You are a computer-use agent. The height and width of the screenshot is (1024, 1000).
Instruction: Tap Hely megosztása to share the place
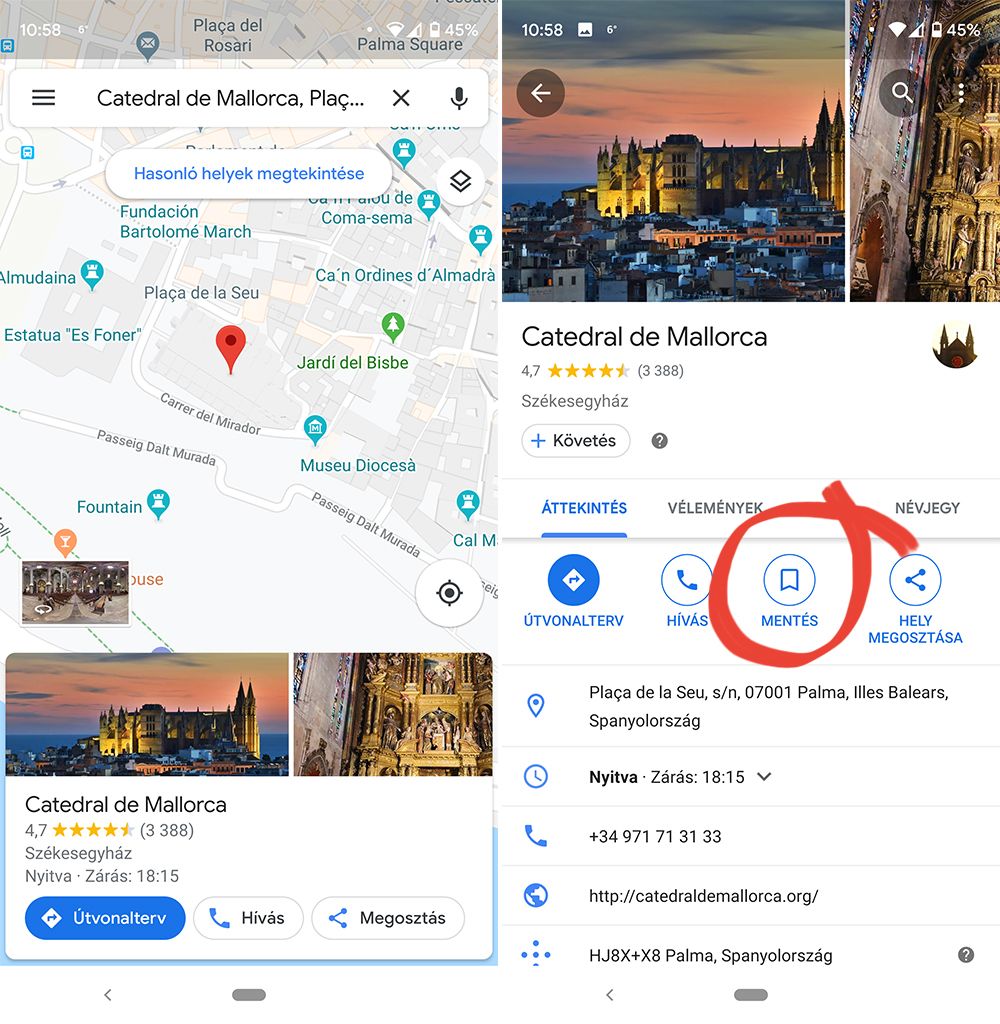pyautogui.click(x=915, y=592)
